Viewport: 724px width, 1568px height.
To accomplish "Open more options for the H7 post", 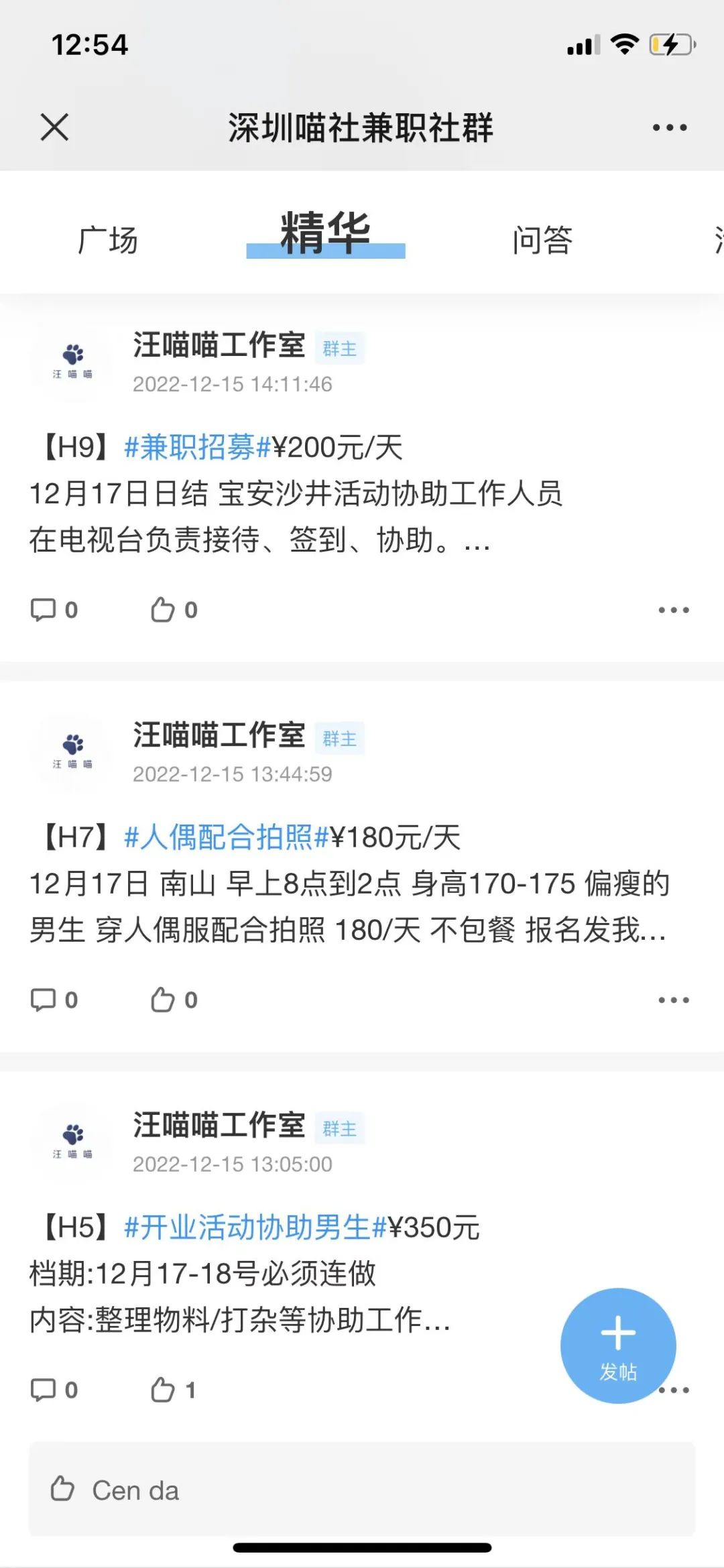I will click(x=673, y=1000).
